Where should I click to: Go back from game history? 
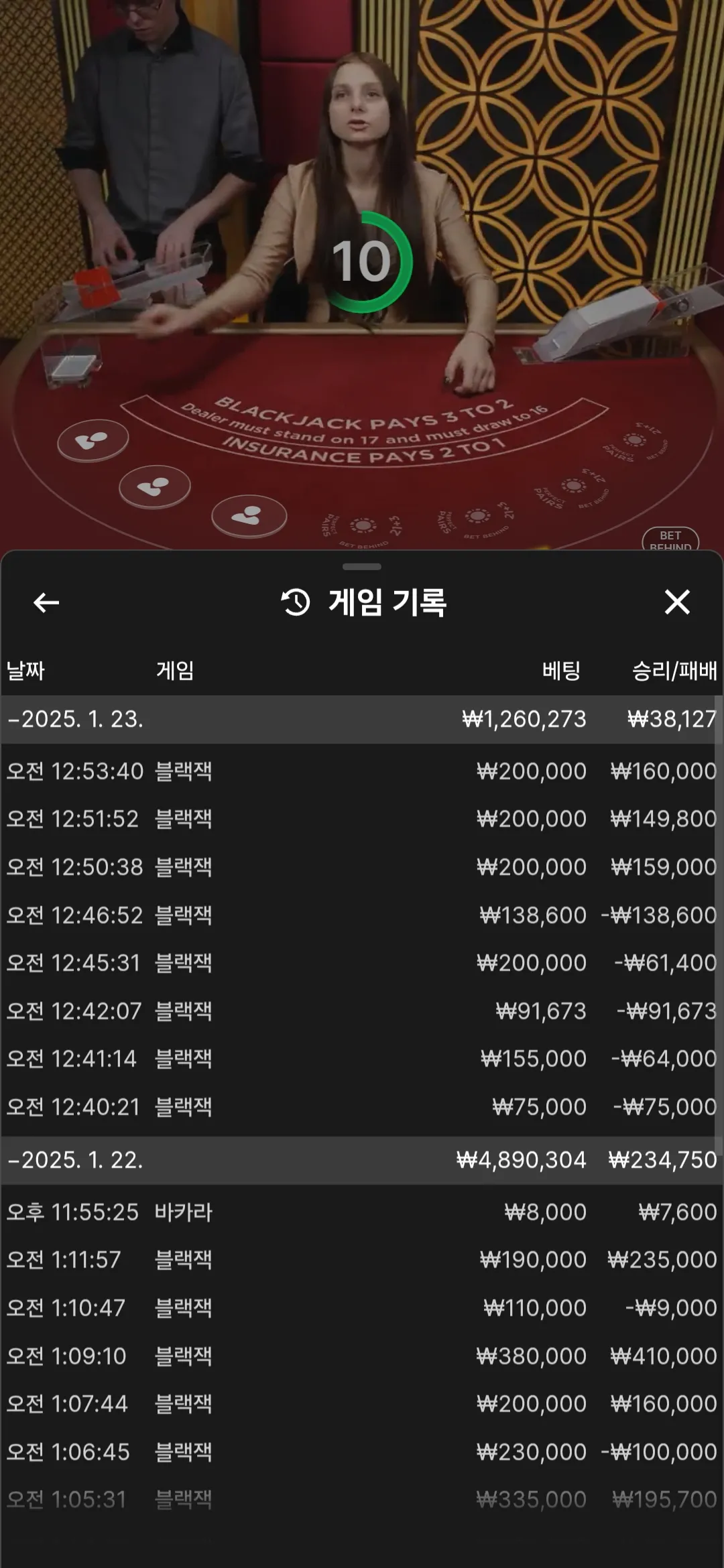(x=46, y=602)
